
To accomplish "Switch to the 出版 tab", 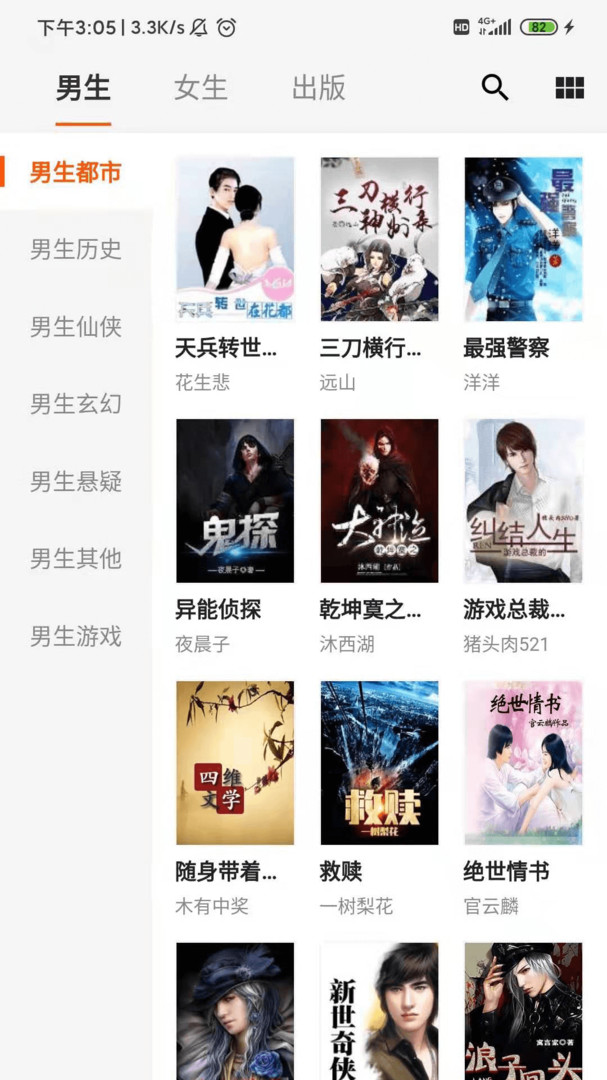I will (x=319, y=88).
